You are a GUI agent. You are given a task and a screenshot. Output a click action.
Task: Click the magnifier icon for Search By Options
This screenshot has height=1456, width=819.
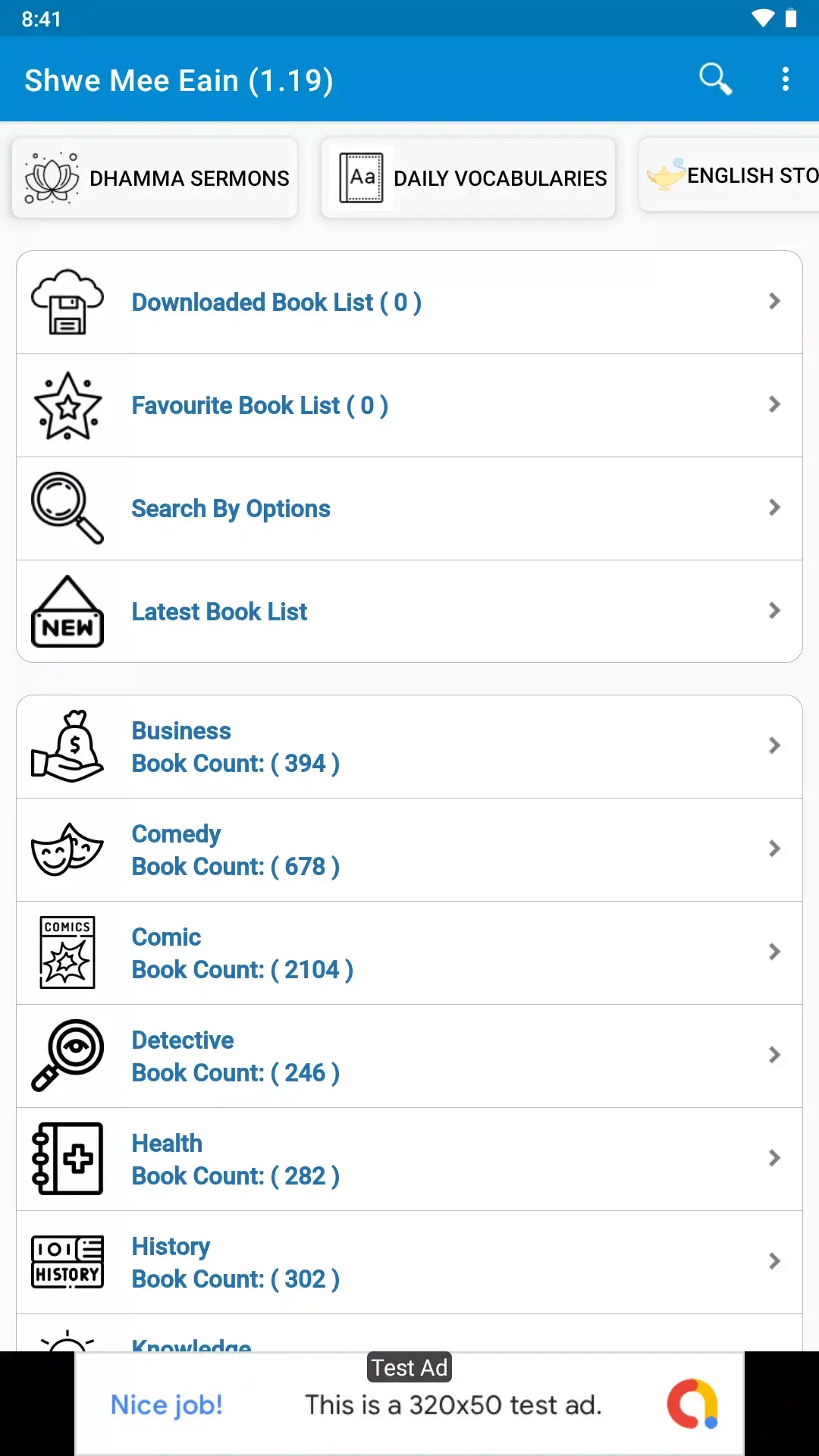pyautogui.click(x=67, y=509)
